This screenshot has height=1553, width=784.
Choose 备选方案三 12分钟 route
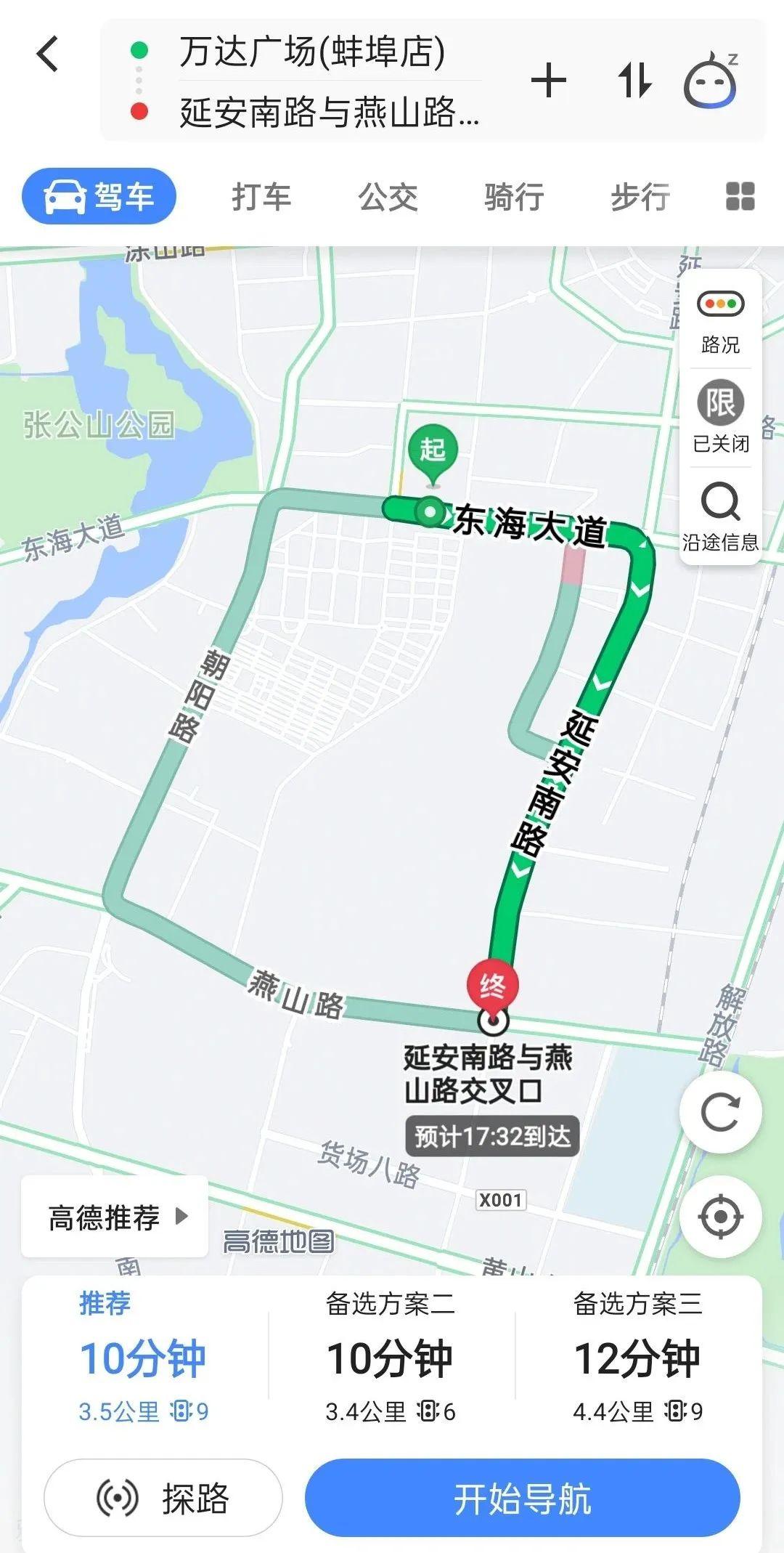click(637, 1357)
